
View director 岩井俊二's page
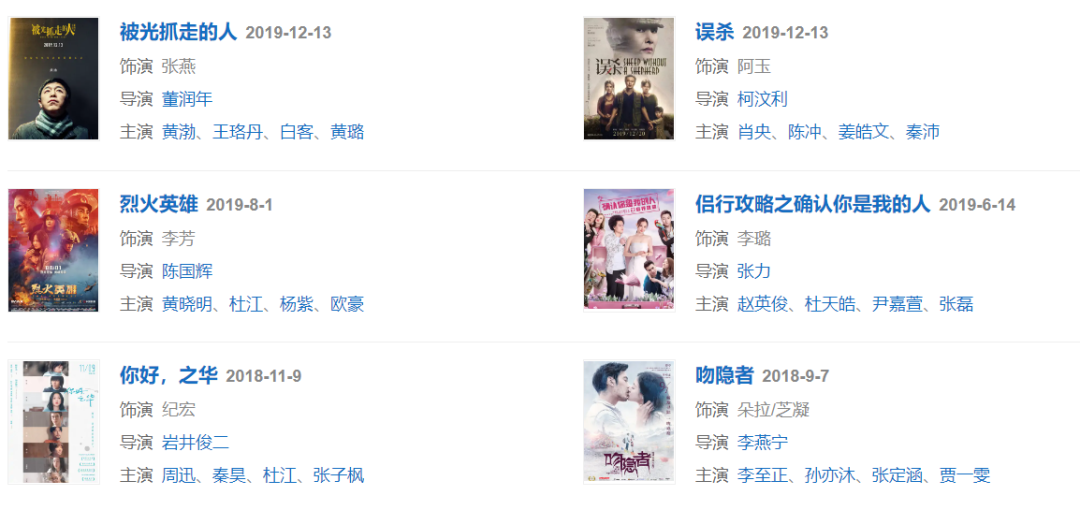pyautogui.click(x=195, y=442)
